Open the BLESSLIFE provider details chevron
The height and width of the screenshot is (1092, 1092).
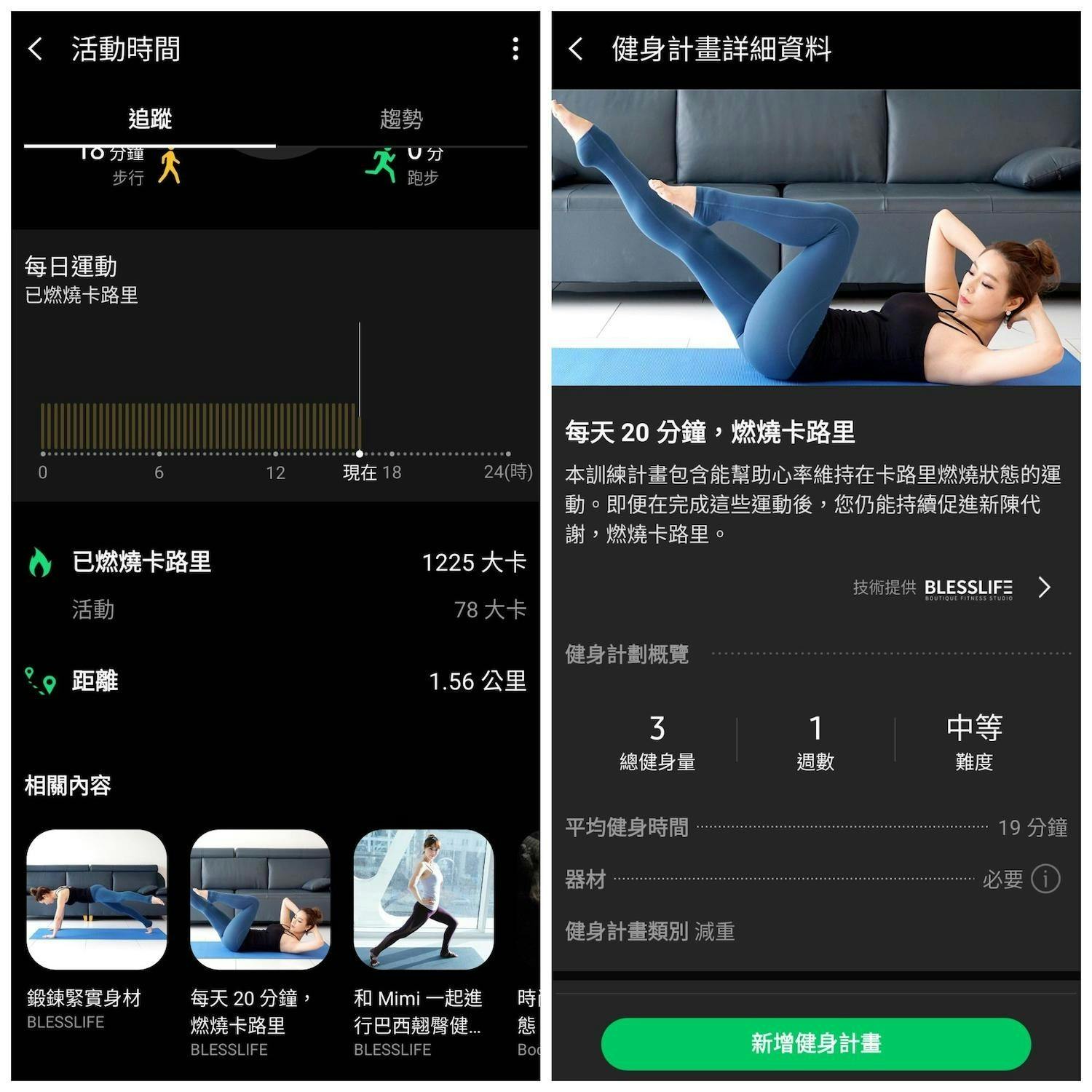click(1044, 587)
